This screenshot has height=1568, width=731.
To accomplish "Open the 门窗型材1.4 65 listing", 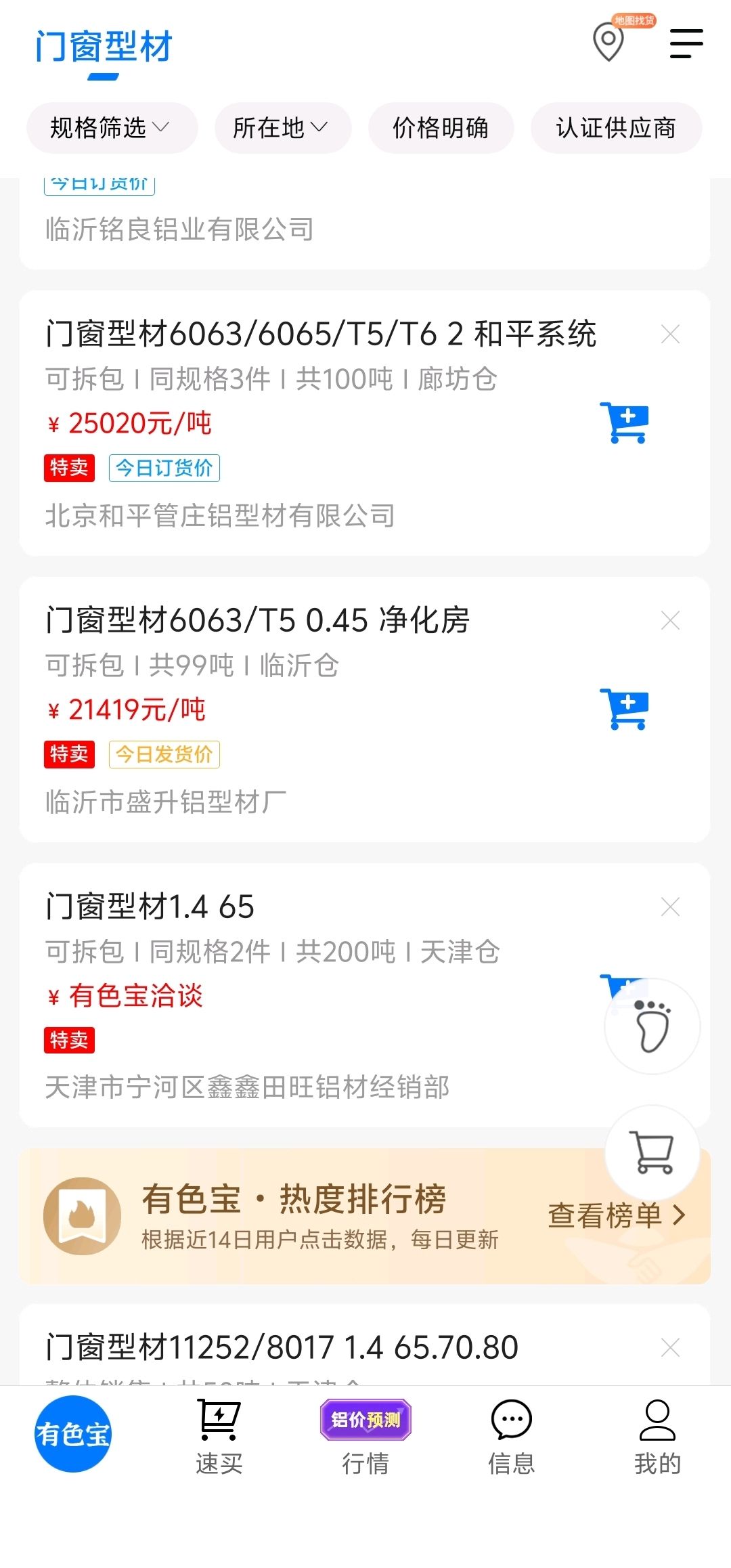I will (x=150, y=907).
